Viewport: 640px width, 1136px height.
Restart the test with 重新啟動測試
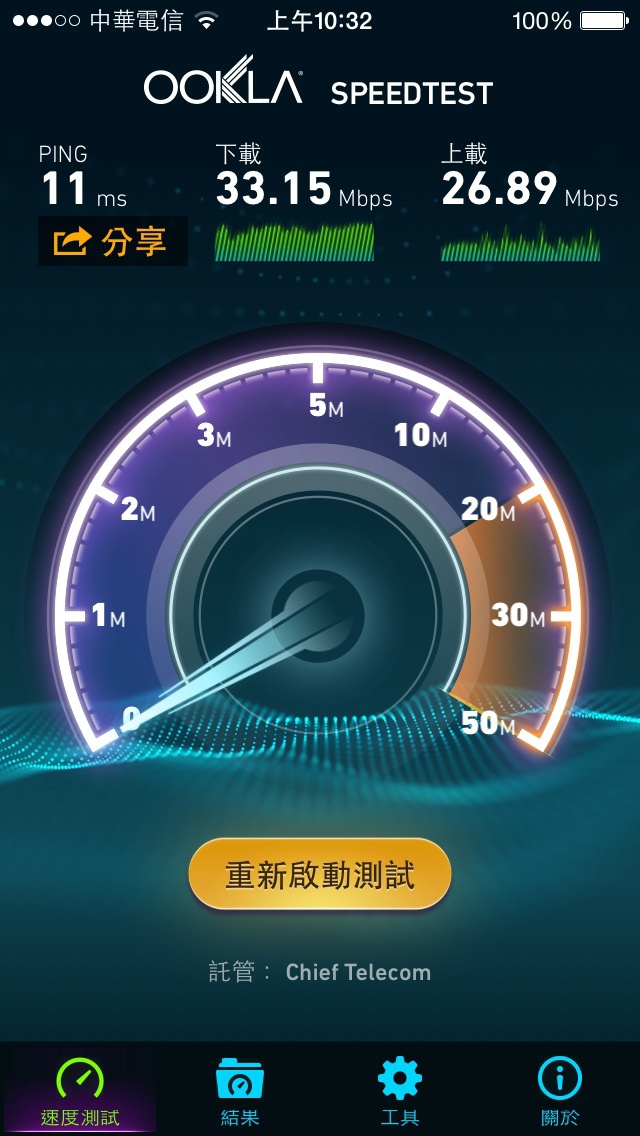tap(320, 875)
